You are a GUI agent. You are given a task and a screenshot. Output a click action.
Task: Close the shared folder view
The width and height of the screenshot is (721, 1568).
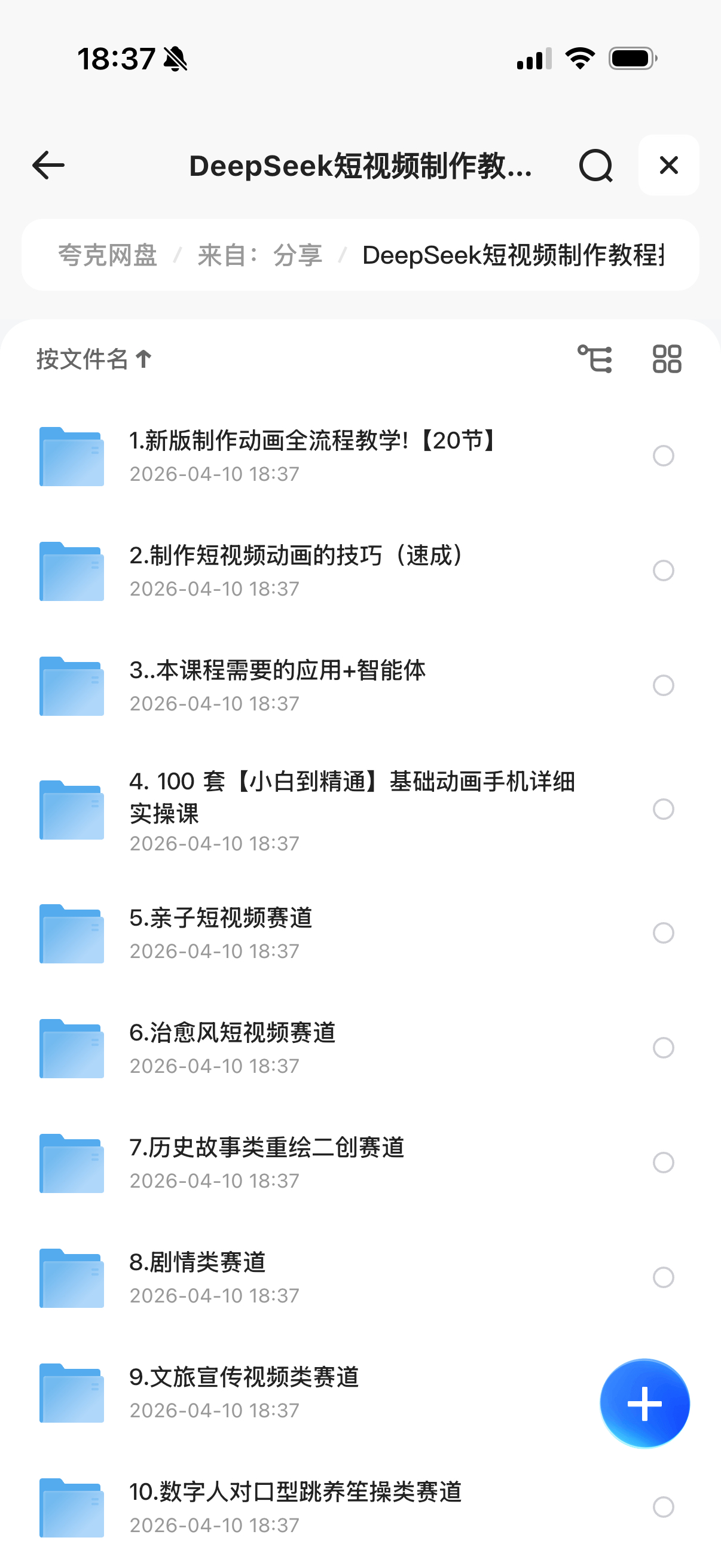click(x=668, y=166)
